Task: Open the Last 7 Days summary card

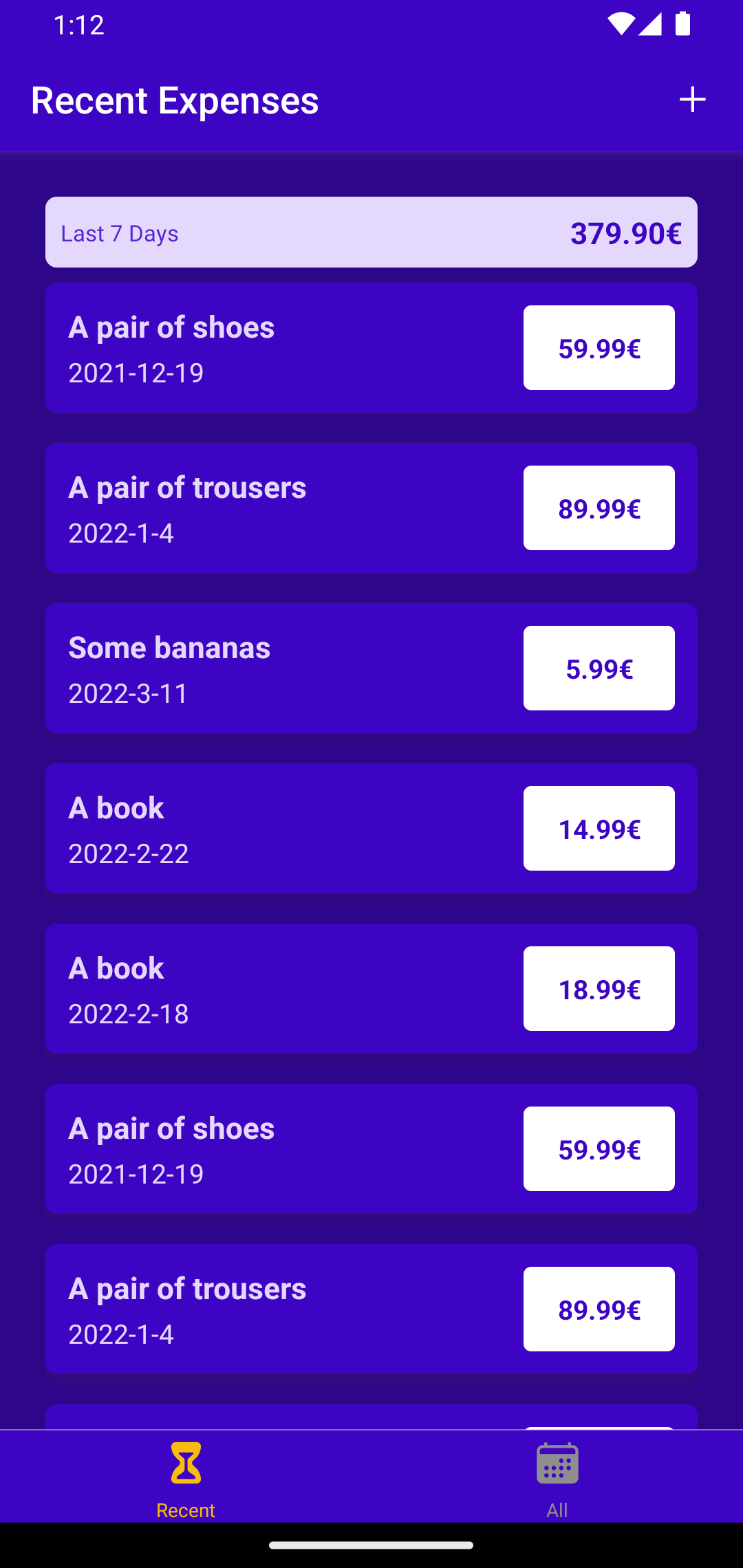Action: [x=371, y=232]
